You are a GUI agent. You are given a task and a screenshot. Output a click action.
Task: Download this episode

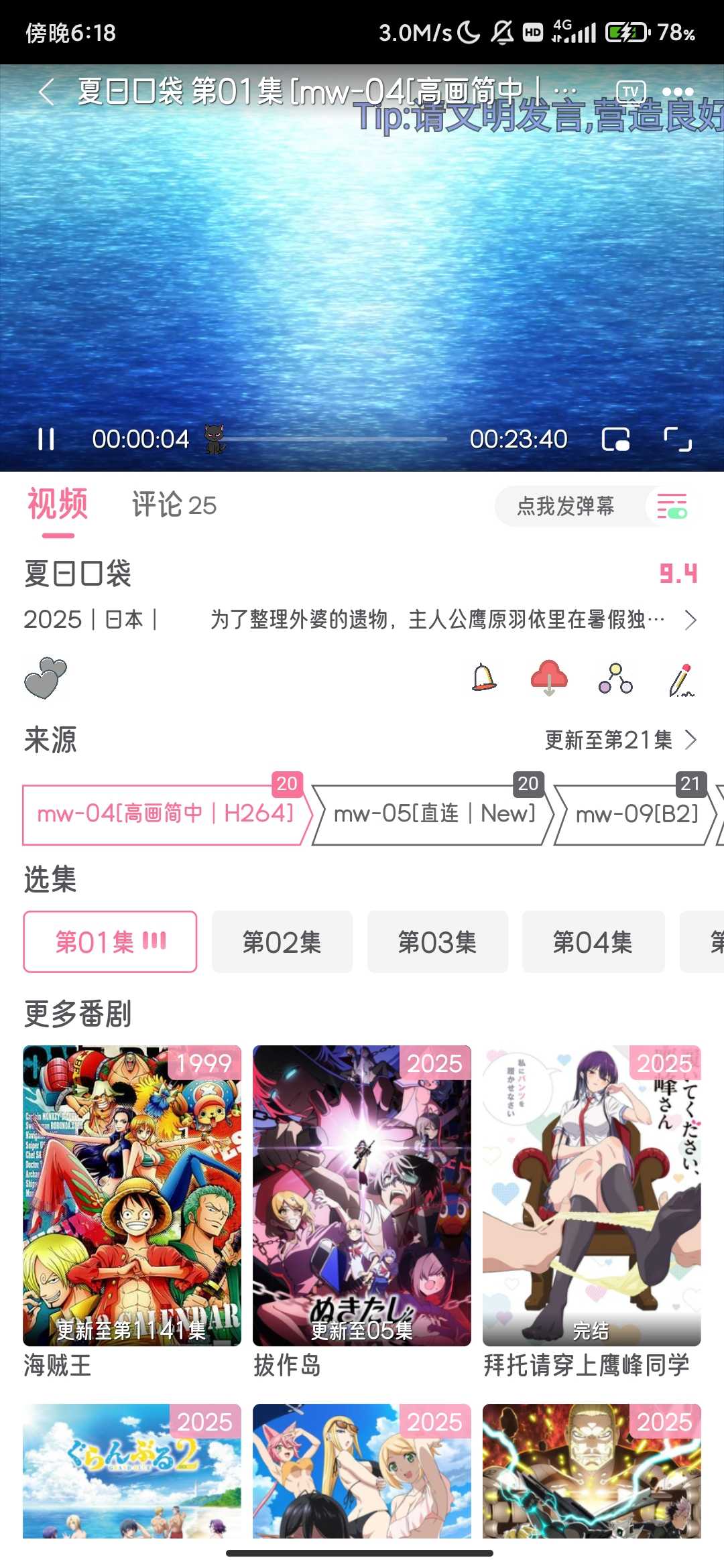tap(548, 679)
